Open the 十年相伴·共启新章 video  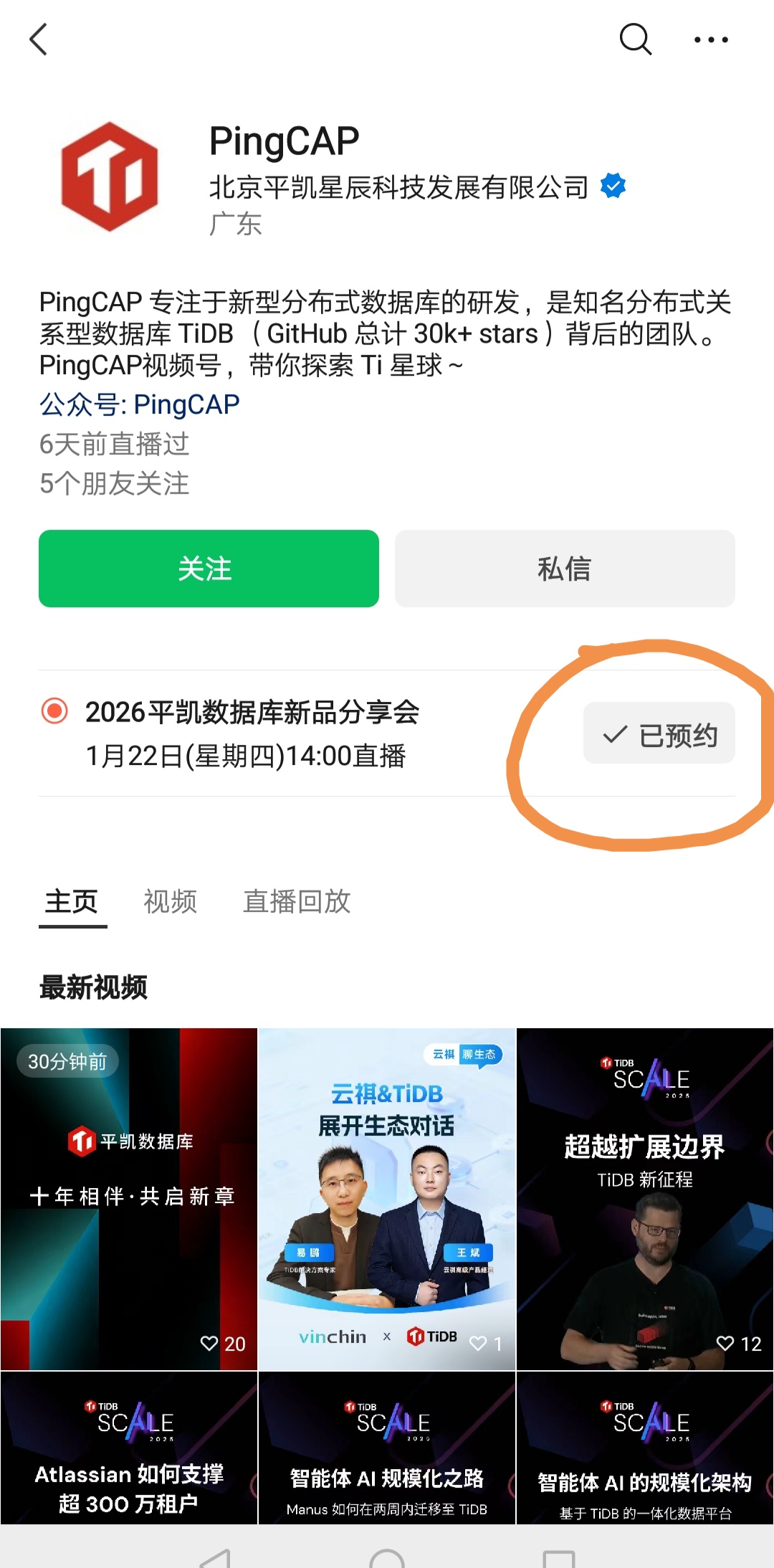(x=129, y=1199)
